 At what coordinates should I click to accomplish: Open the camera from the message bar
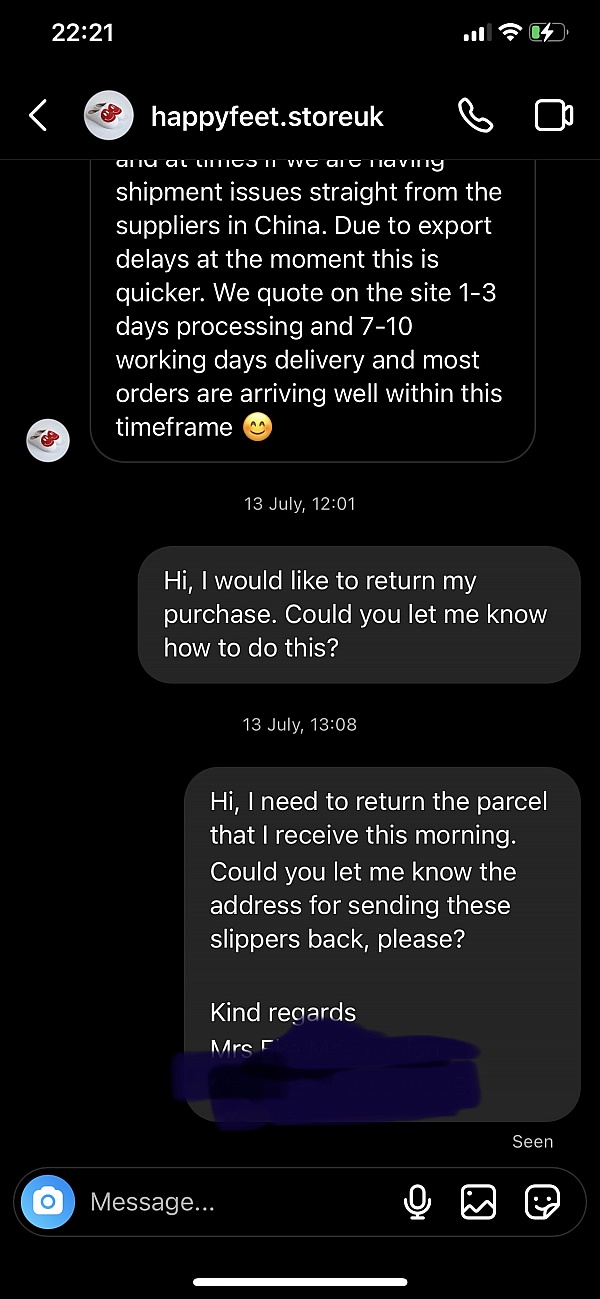(48, 1201)
